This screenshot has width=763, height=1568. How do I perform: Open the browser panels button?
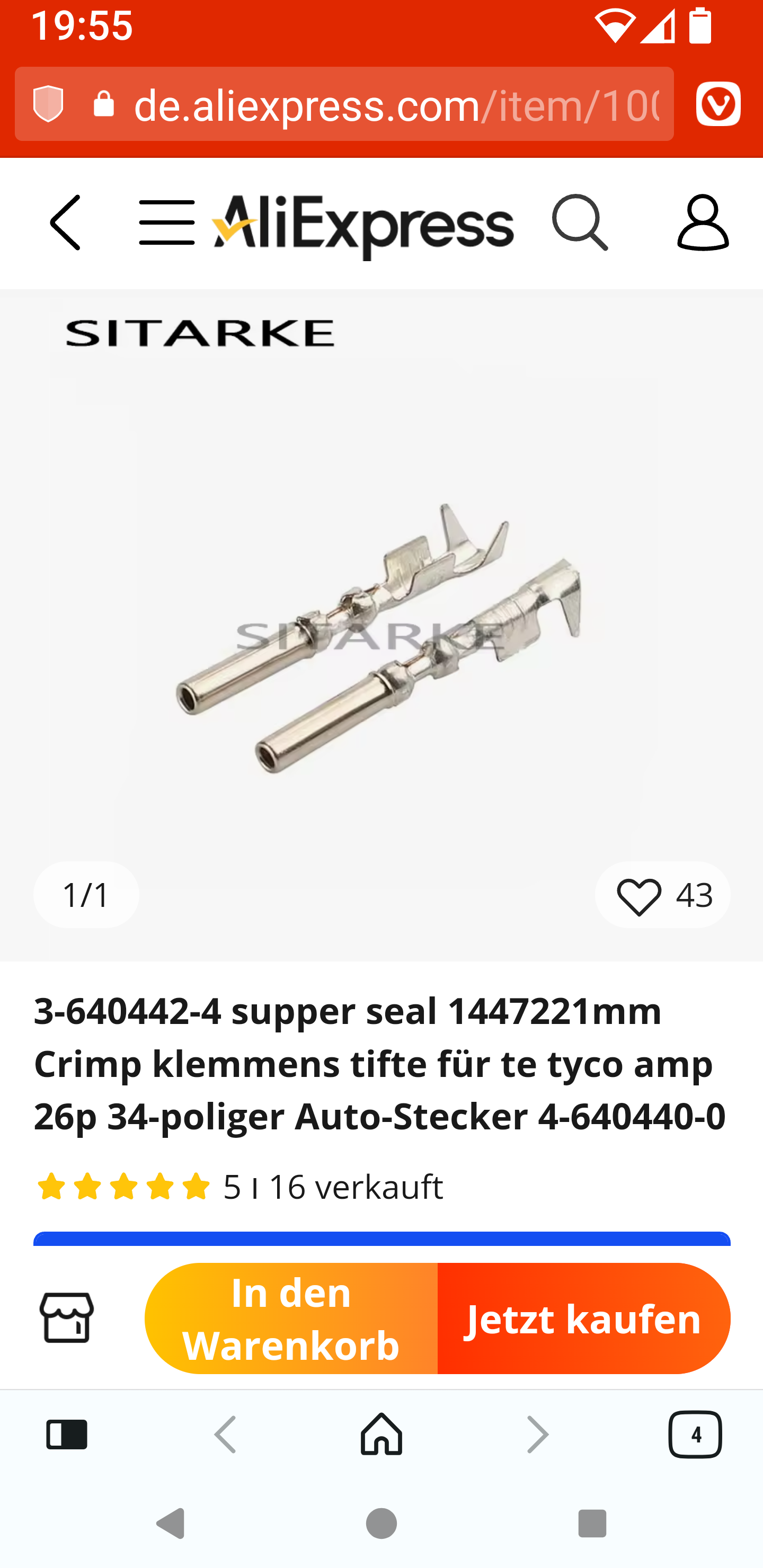point(67,1435)
